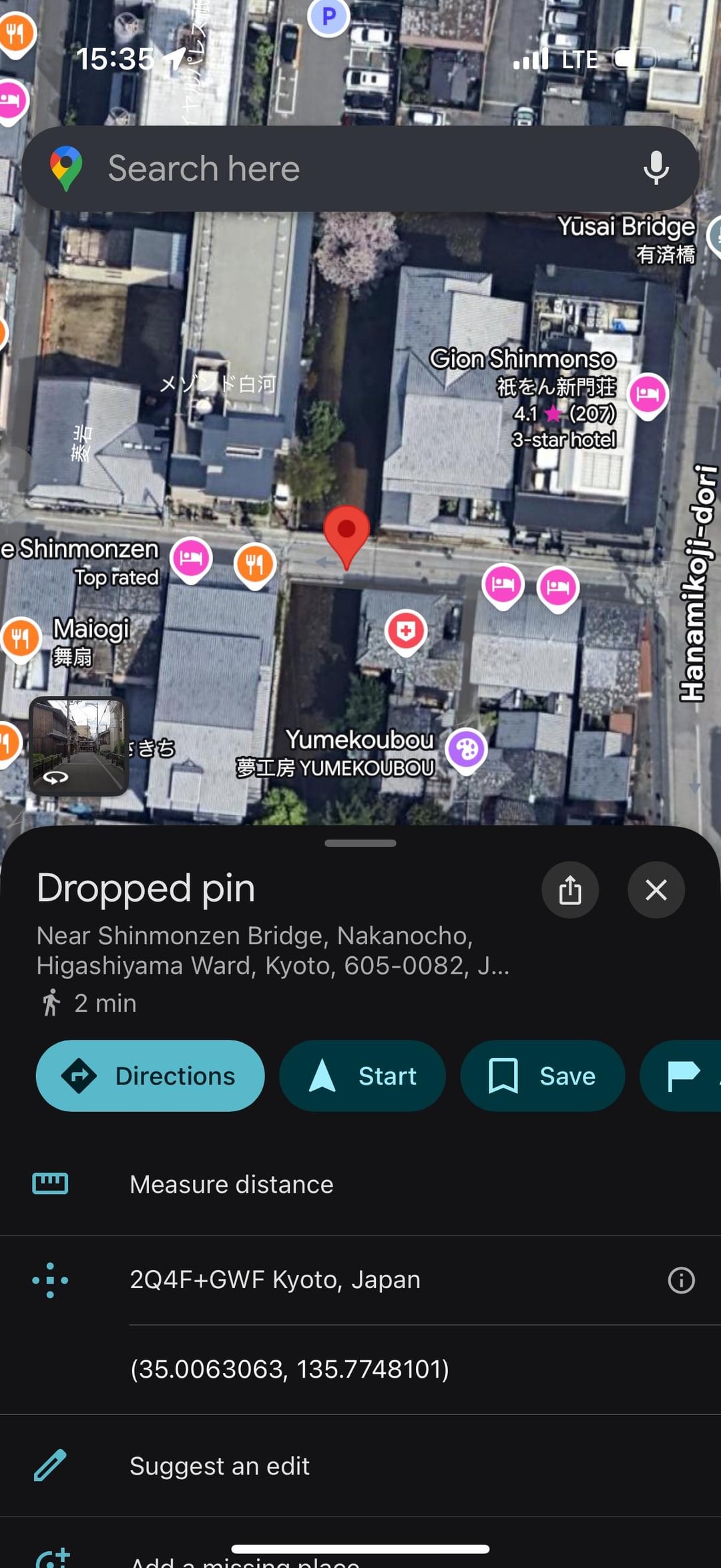The width and height of the screenshot is (721, 1568).
Task: Get Directions to the dropped pin
Action: [x=150, y=1076]
